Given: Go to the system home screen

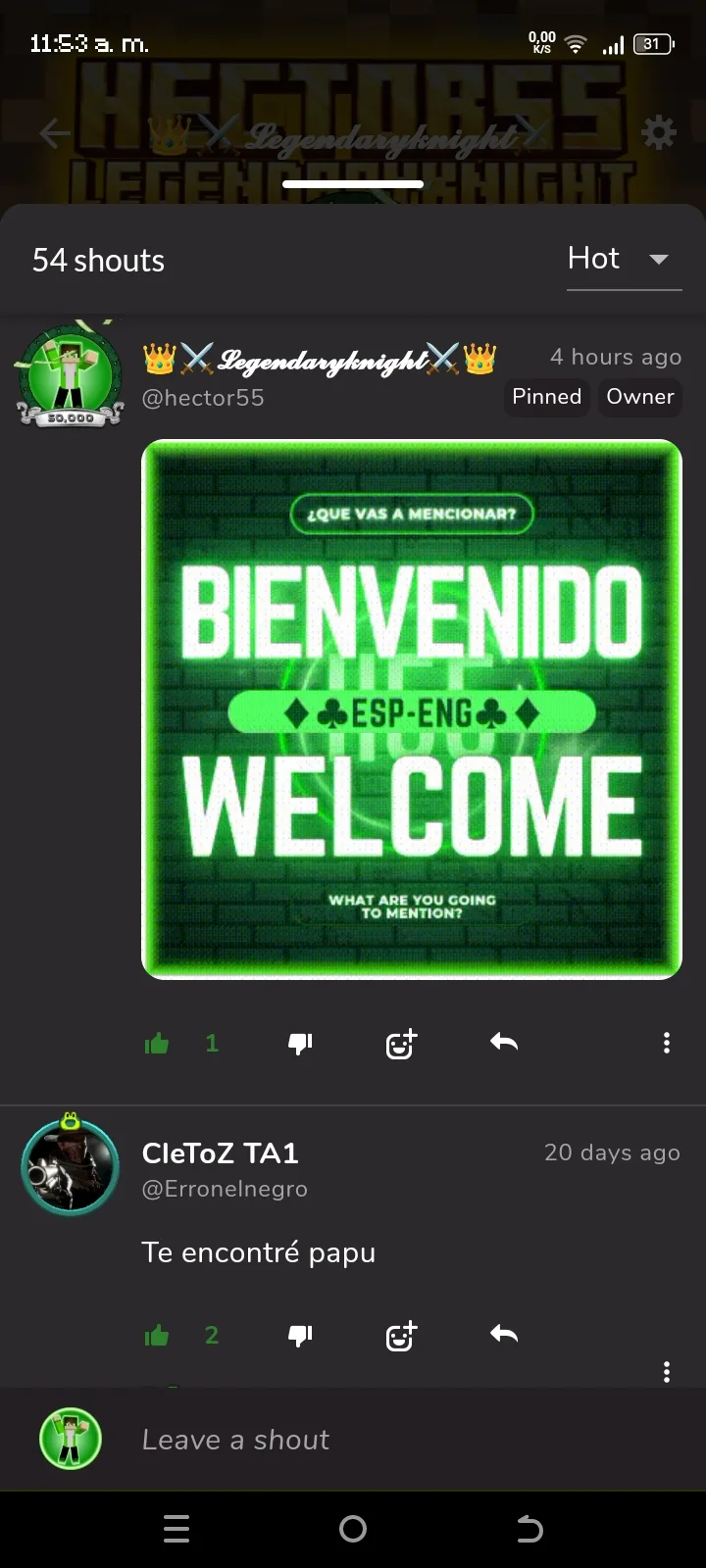Looking at the screenshot, I should 353,1529.
